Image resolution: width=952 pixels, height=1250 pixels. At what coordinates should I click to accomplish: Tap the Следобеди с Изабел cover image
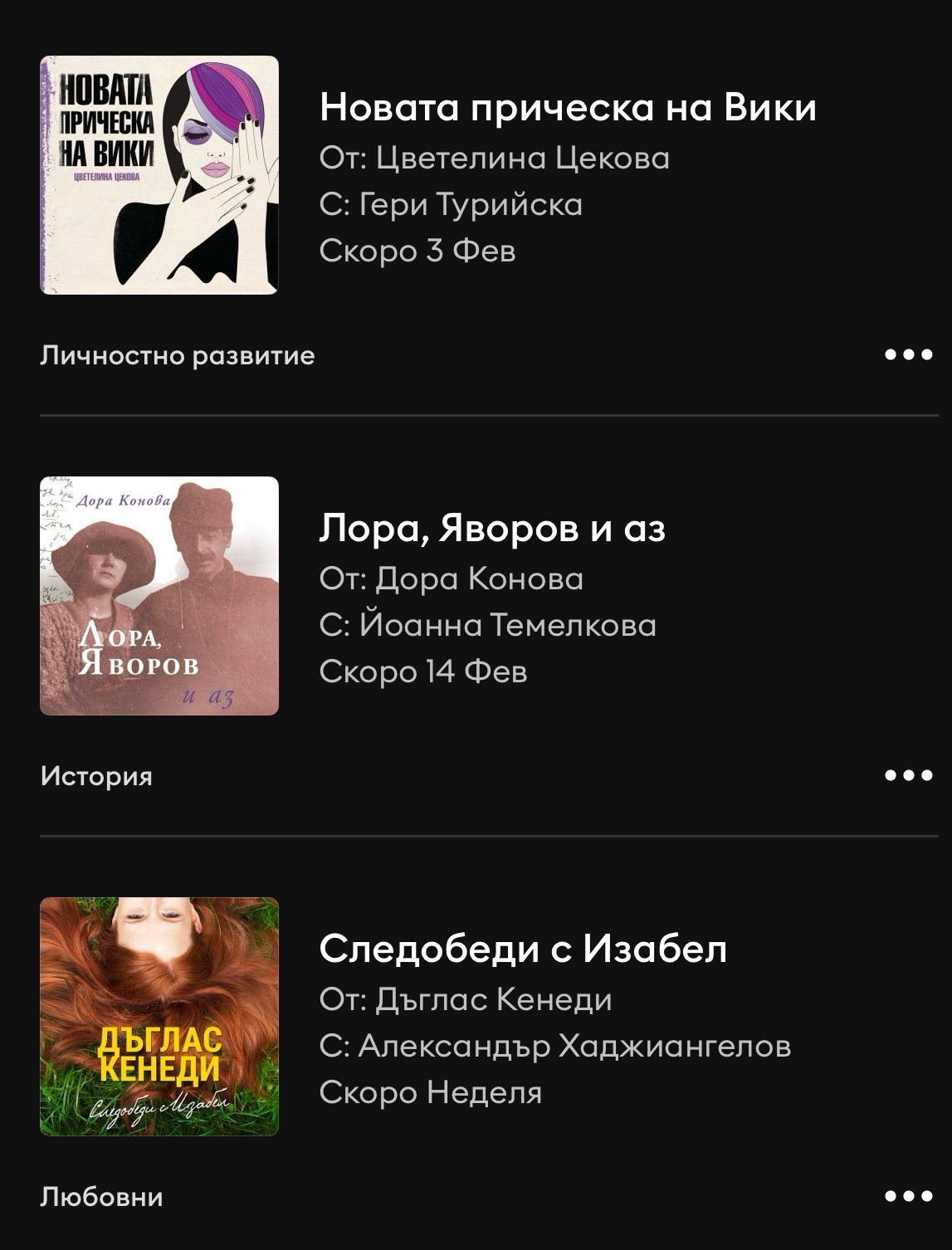click(x=159, y=1017)
